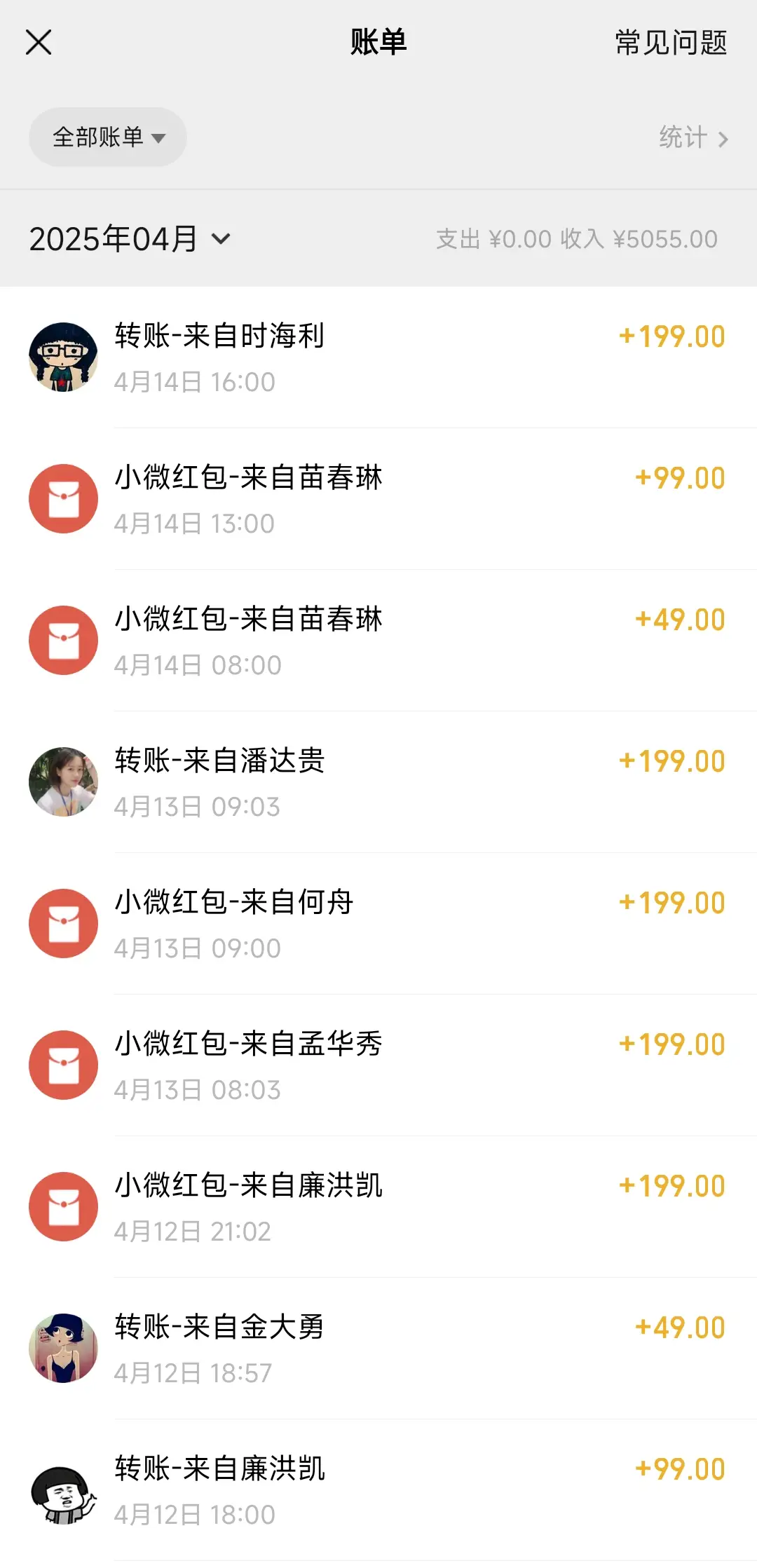757x1568 pixels.
Task: Open 金大勇's 49.00 transfer entry
Action: click(x=280, y=1347)
